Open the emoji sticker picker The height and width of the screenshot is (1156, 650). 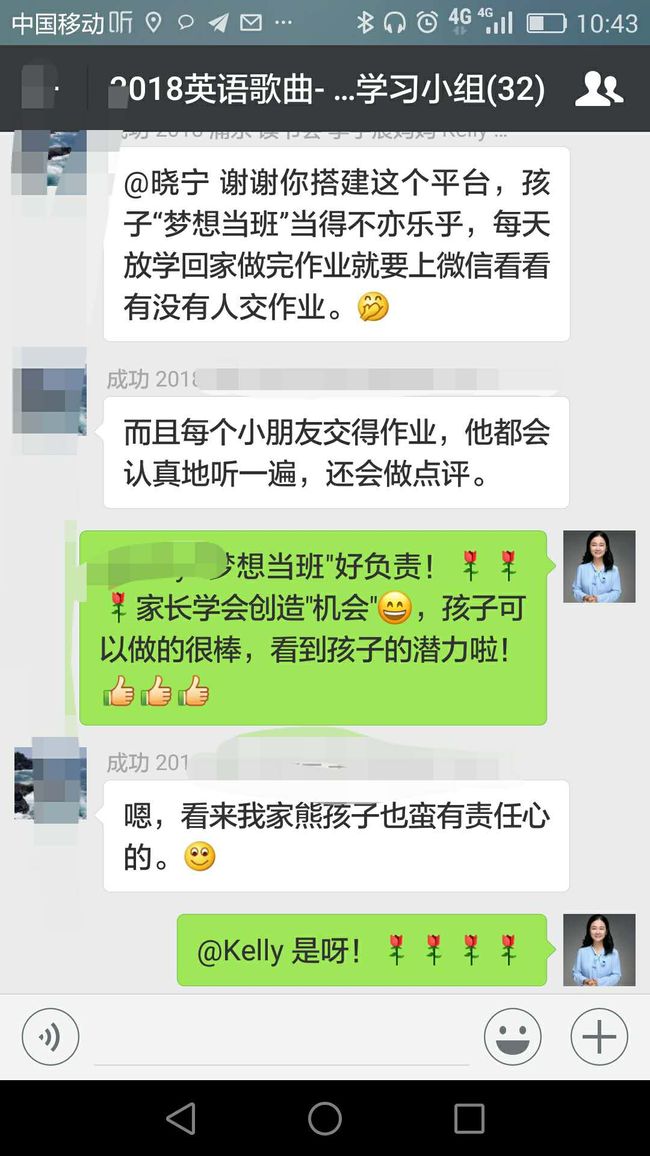pyautogui.click(x=512, y=1037)
